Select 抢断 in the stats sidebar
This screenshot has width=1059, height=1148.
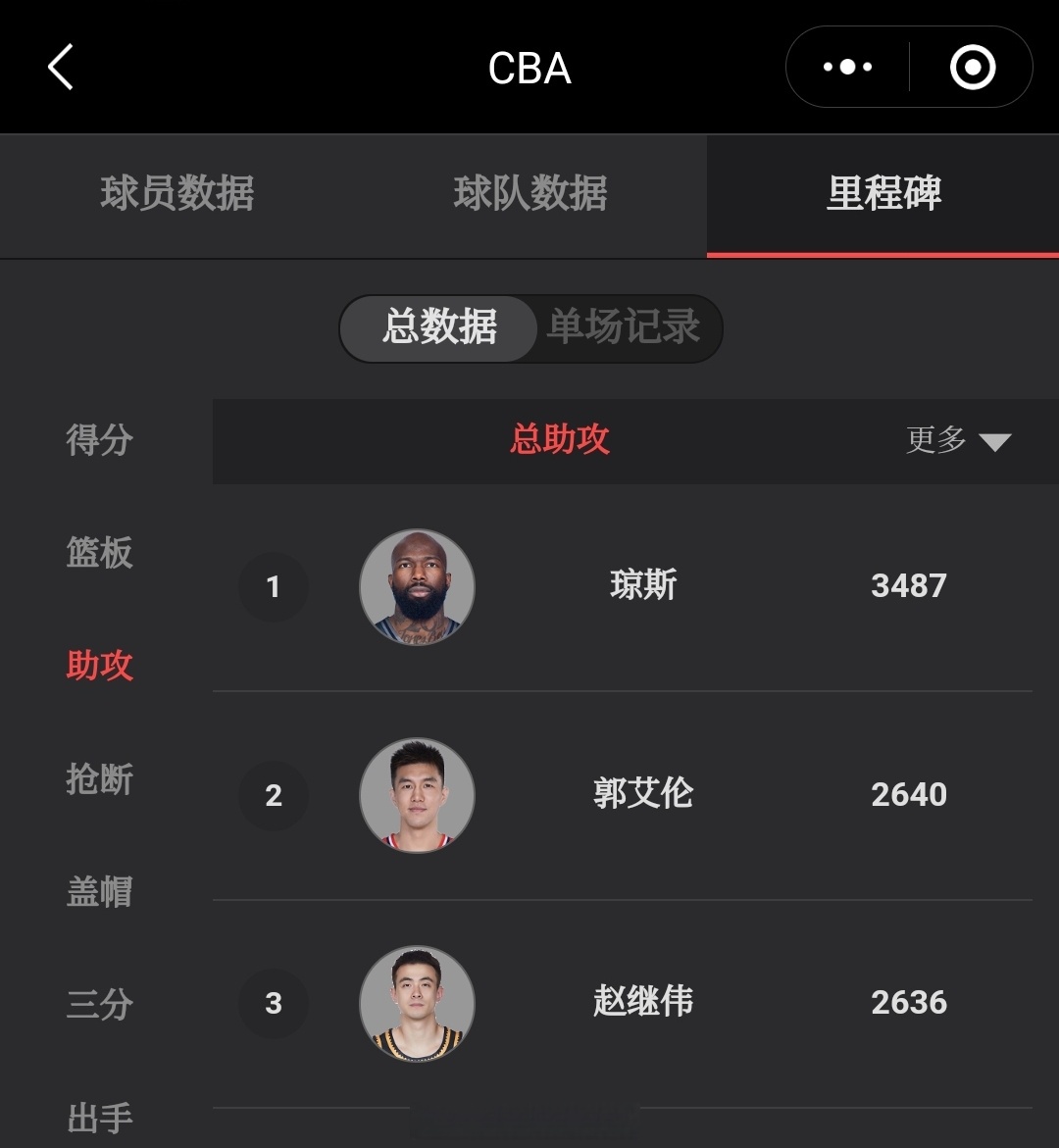[x=99, y=780]
